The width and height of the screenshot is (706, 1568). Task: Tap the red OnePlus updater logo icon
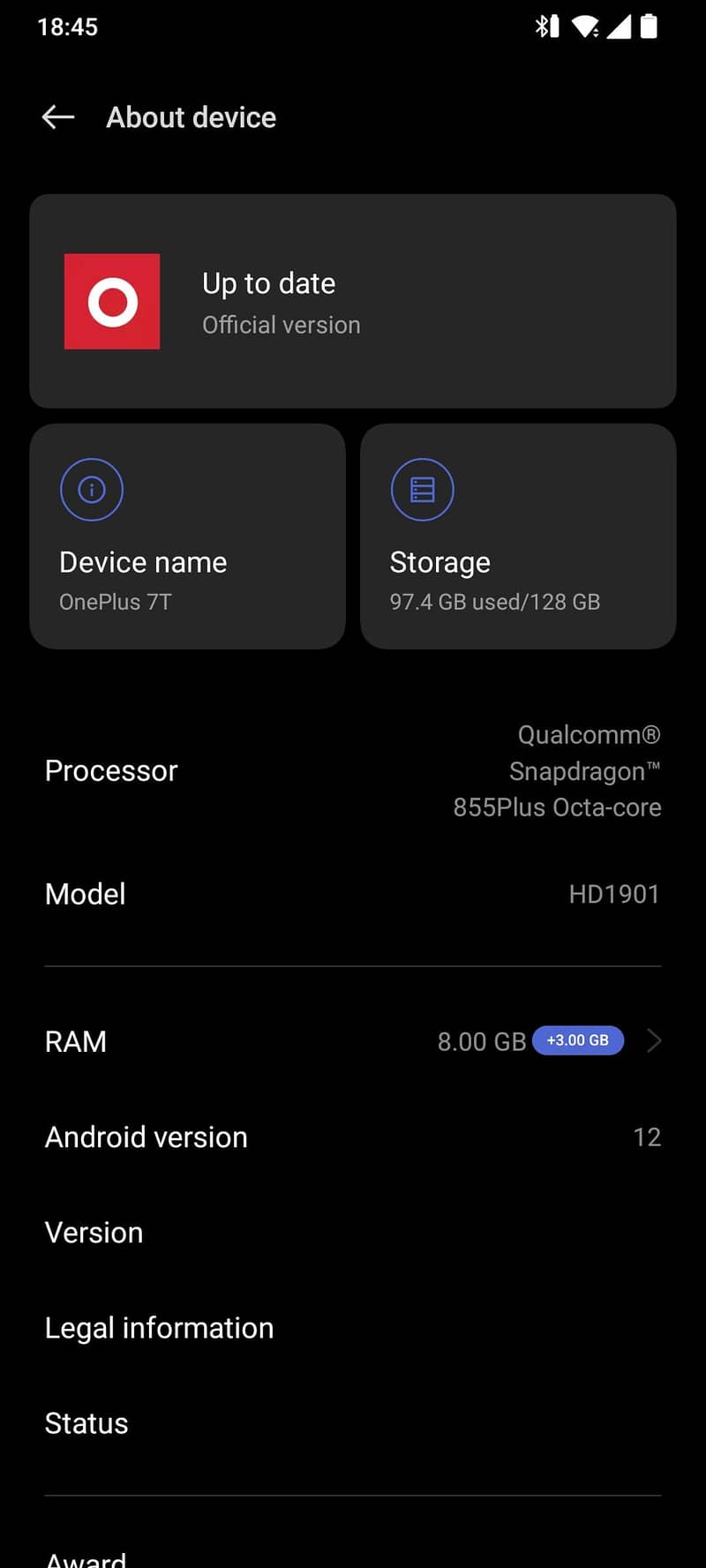coord(112,301)
